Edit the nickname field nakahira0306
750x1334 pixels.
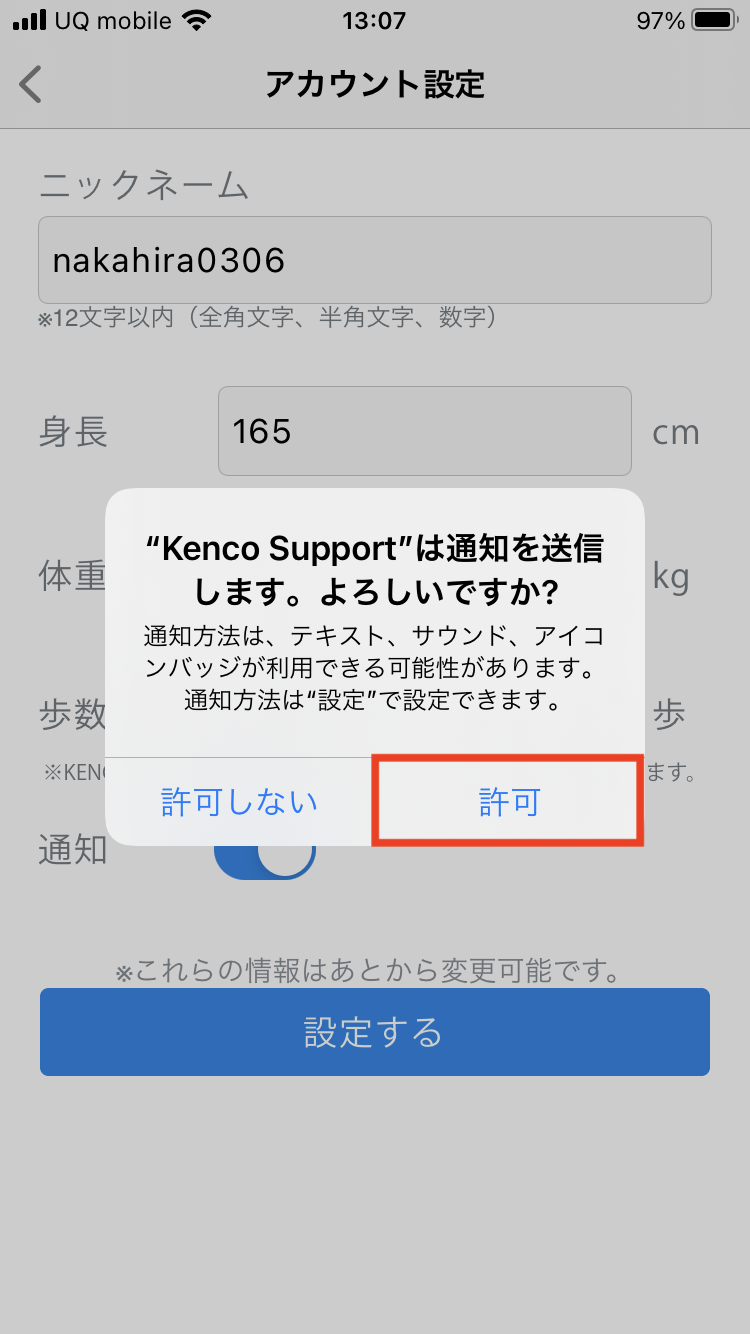click(x=375, y=260)
